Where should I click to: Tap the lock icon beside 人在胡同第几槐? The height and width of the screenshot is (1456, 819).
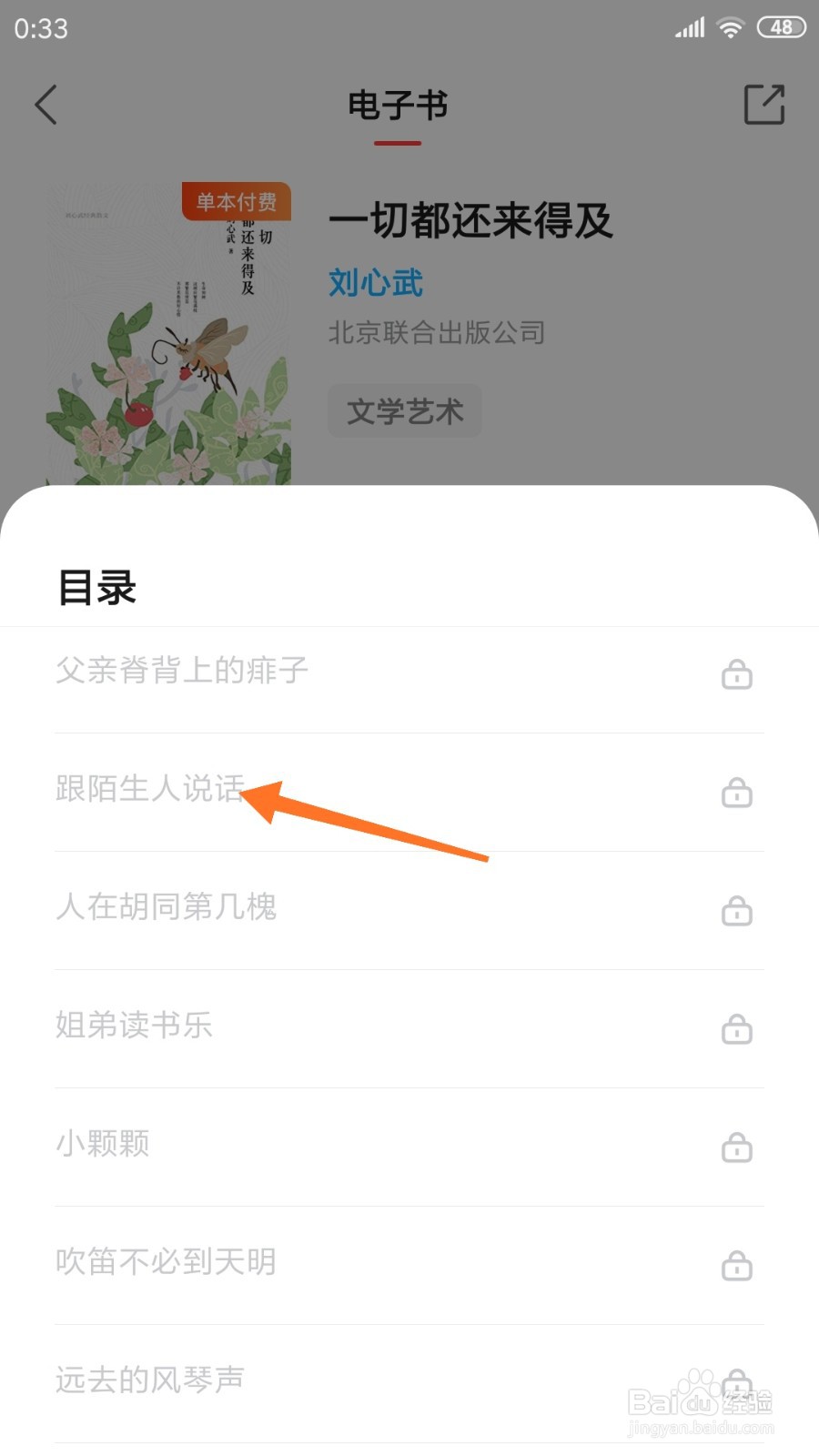[x=737, y=911]
